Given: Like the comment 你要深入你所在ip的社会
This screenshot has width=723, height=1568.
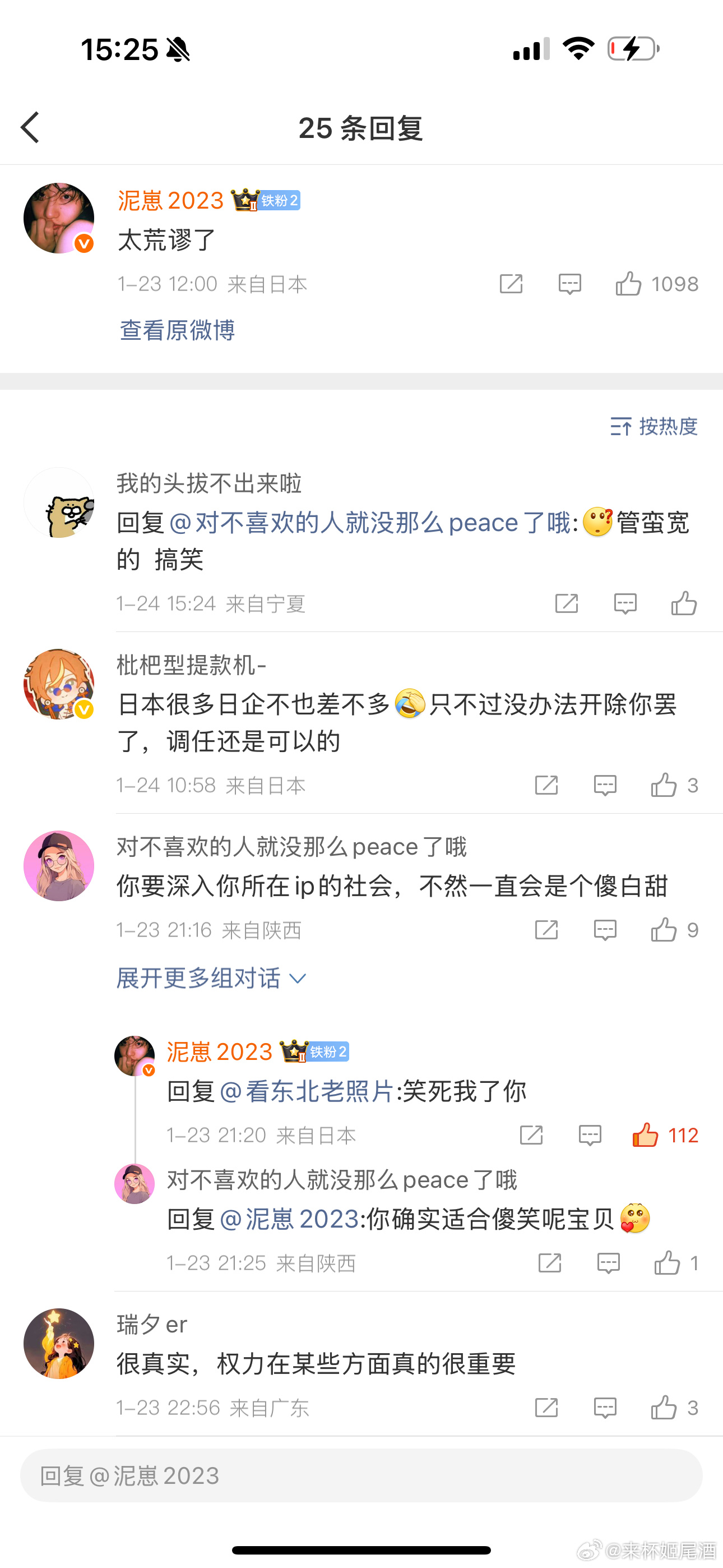Looking at the screenshot, I should tap(664, 930).
